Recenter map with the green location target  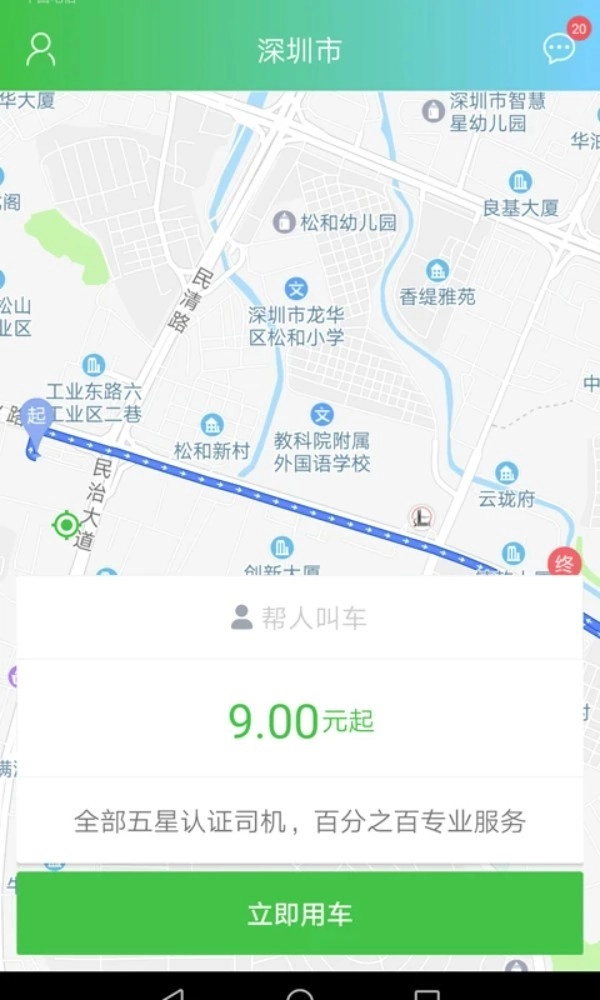click(x=66, y=524)
